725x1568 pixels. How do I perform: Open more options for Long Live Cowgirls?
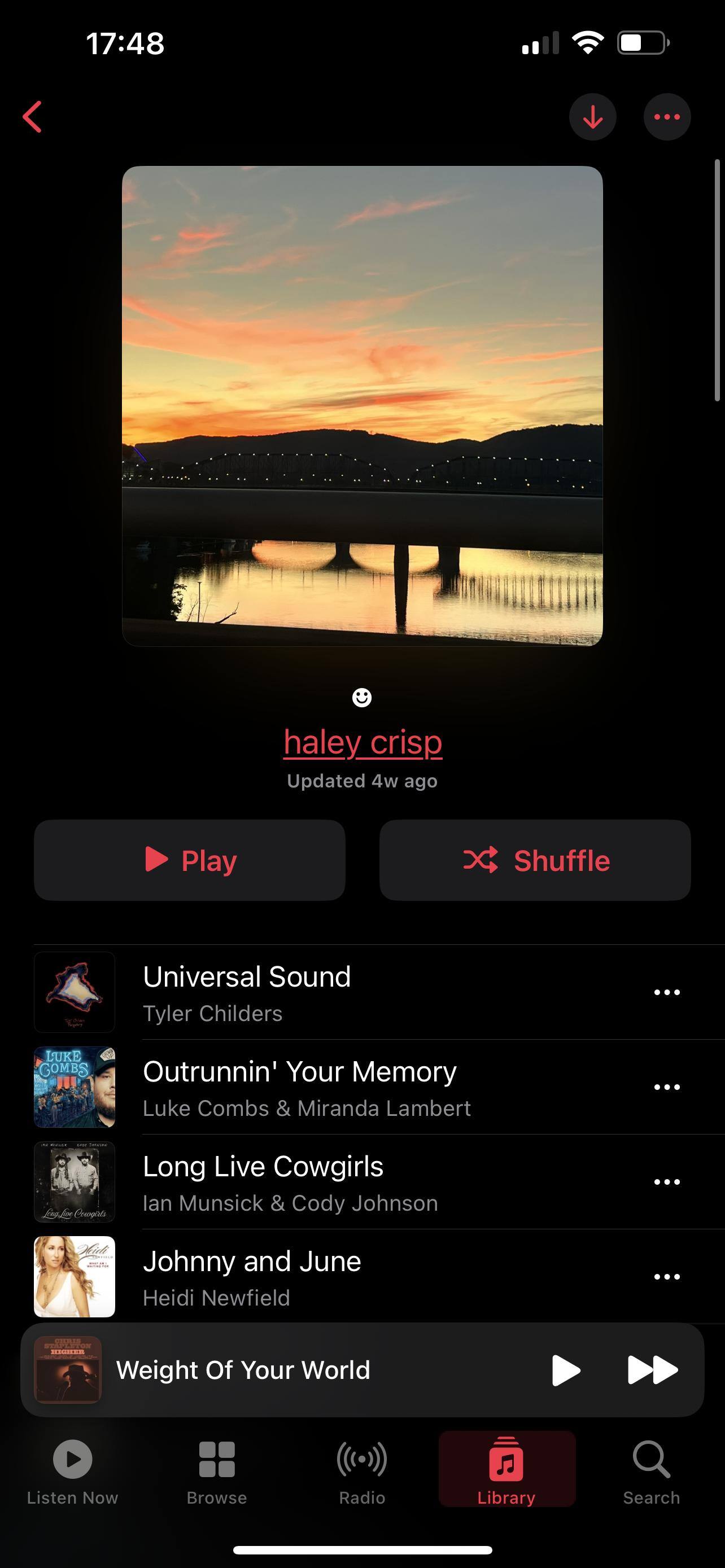tap(667, 1182)
